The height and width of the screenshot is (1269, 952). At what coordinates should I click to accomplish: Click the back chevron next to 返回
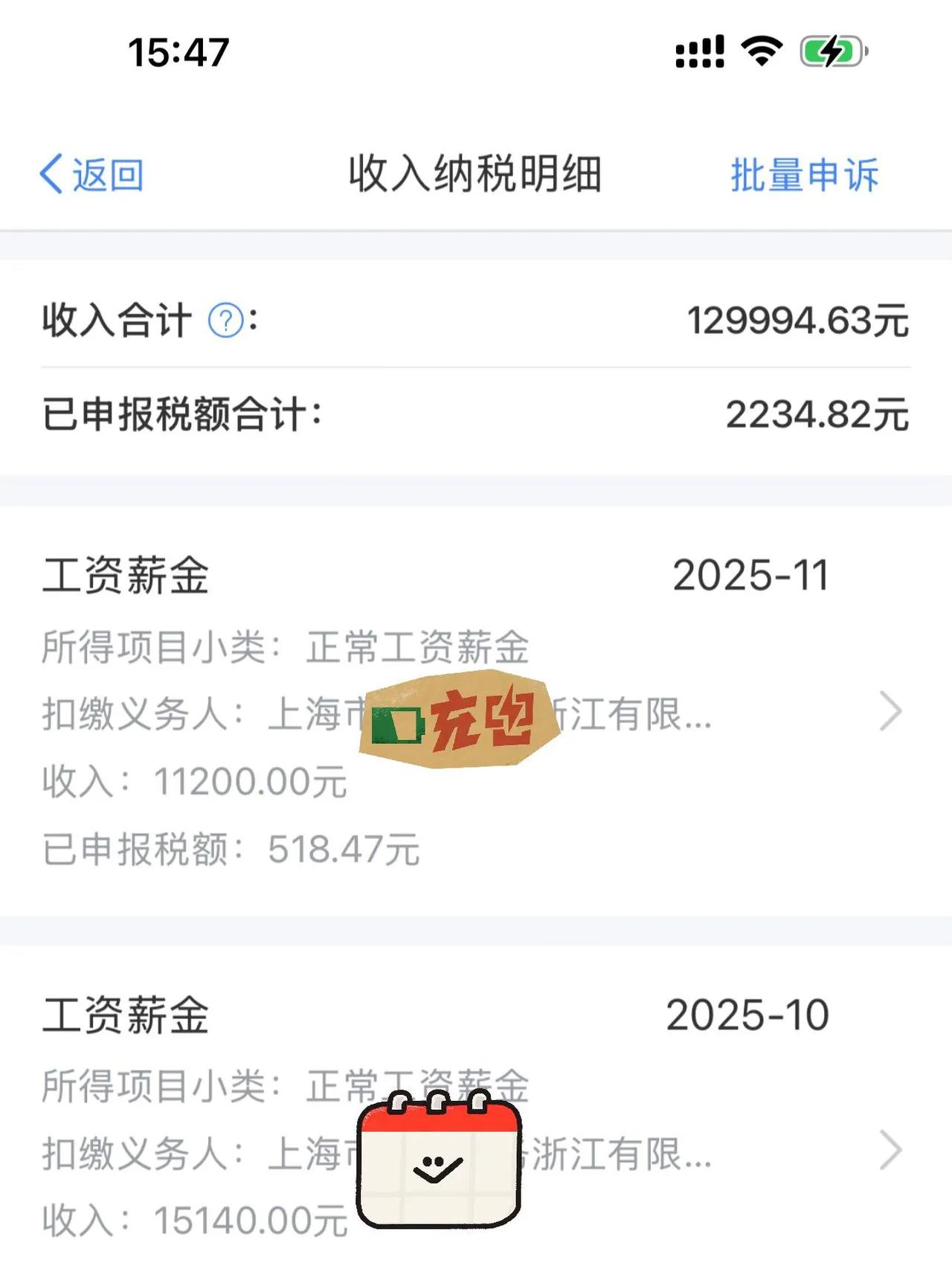51,173
